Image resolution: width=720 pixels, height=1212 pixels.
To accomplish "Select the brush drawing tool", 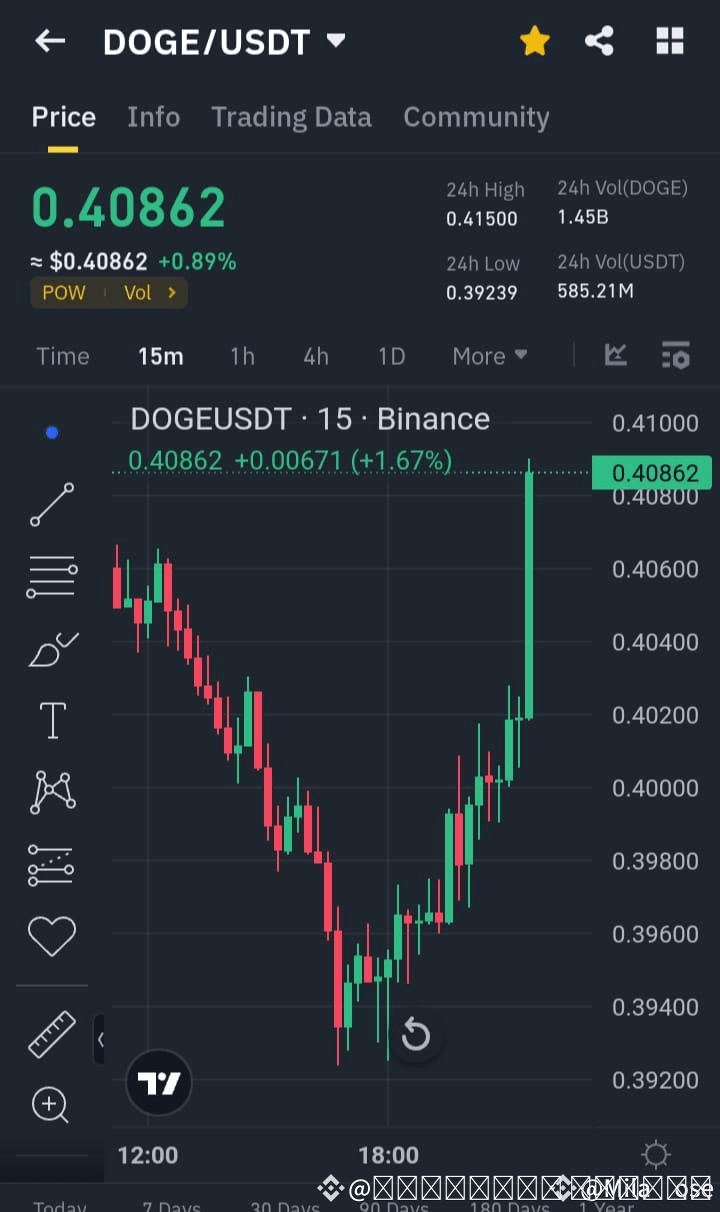I will point(52,648).
